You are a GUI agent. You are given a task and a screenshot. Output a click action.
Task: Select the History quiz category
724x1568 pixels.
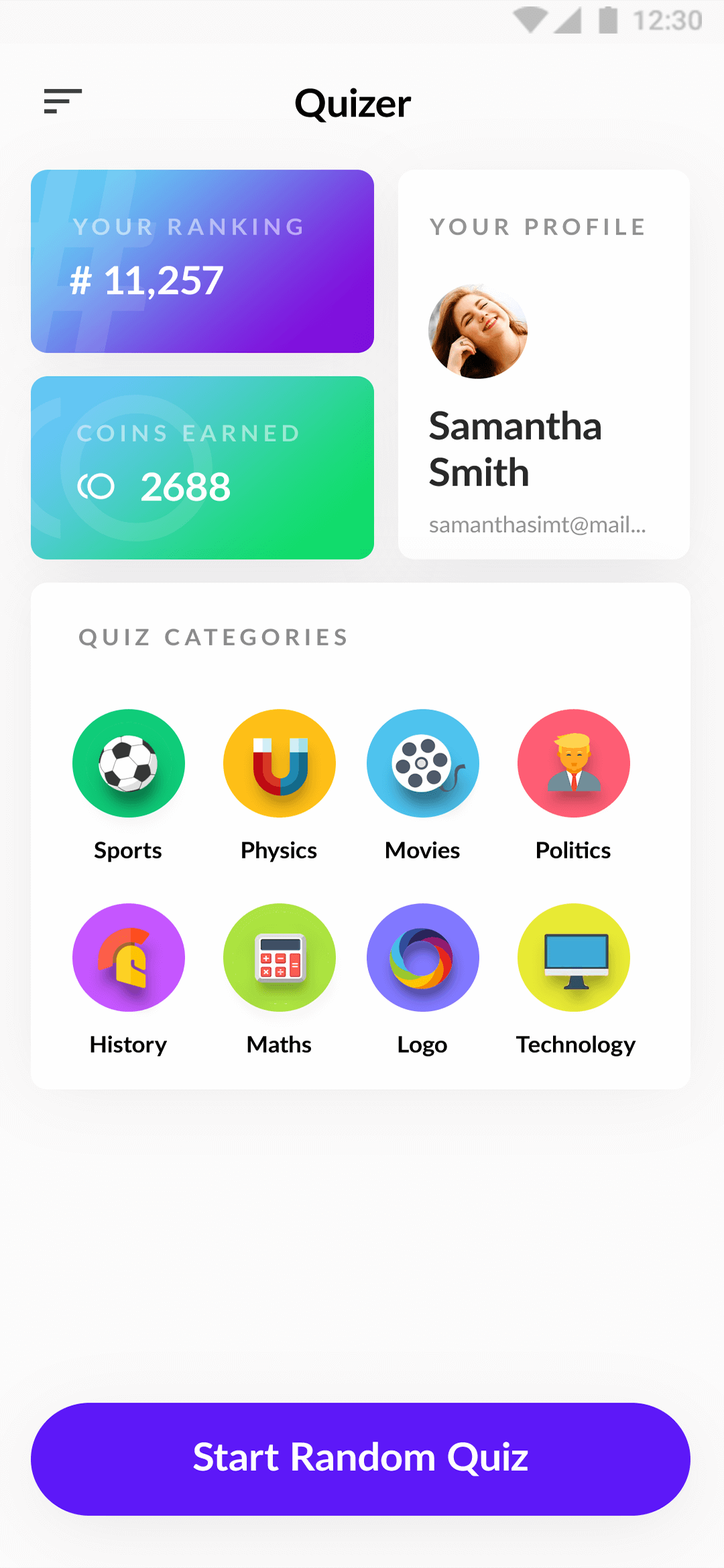(128, 958)
